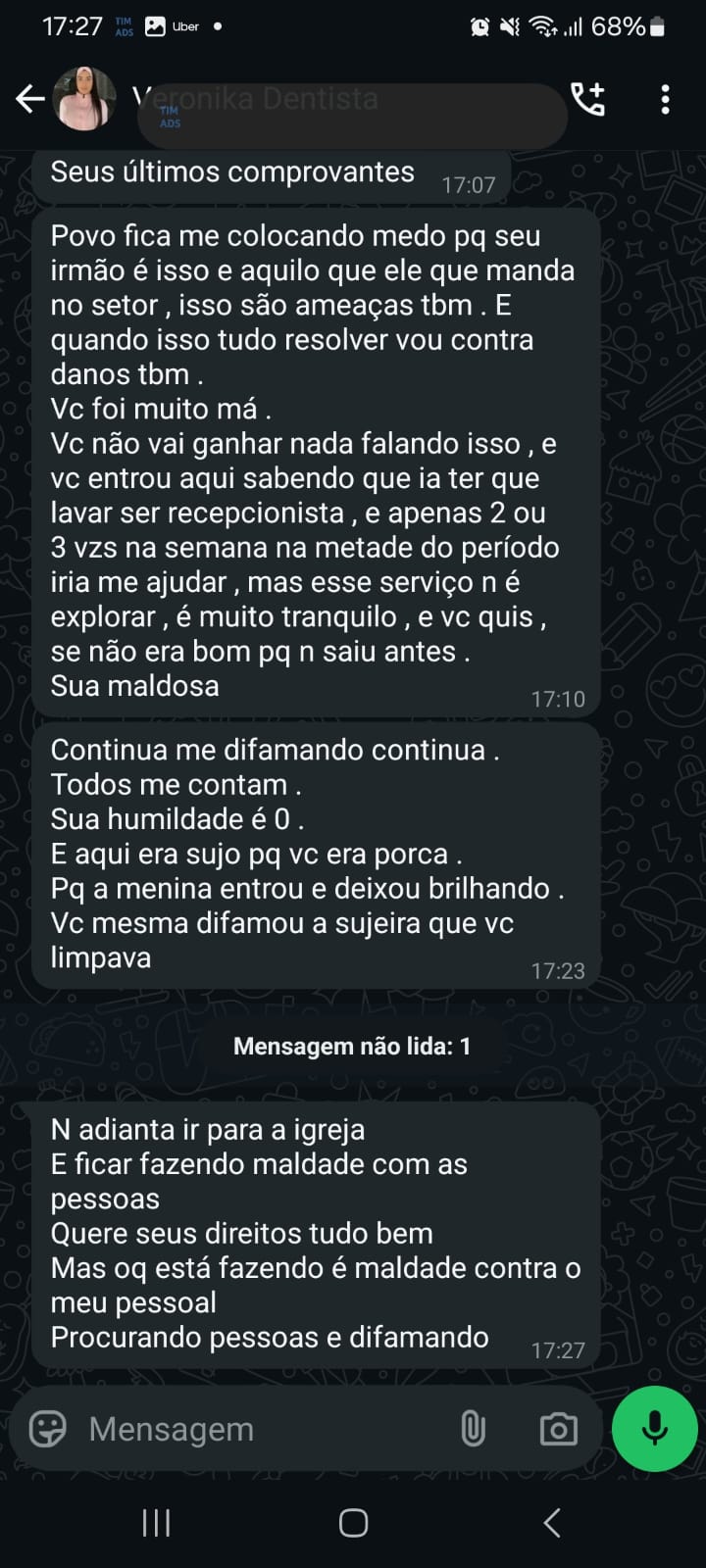The width and height of the screenshot is (706, 1568).
Task: Open the recent apps view
Action: 156,1523
